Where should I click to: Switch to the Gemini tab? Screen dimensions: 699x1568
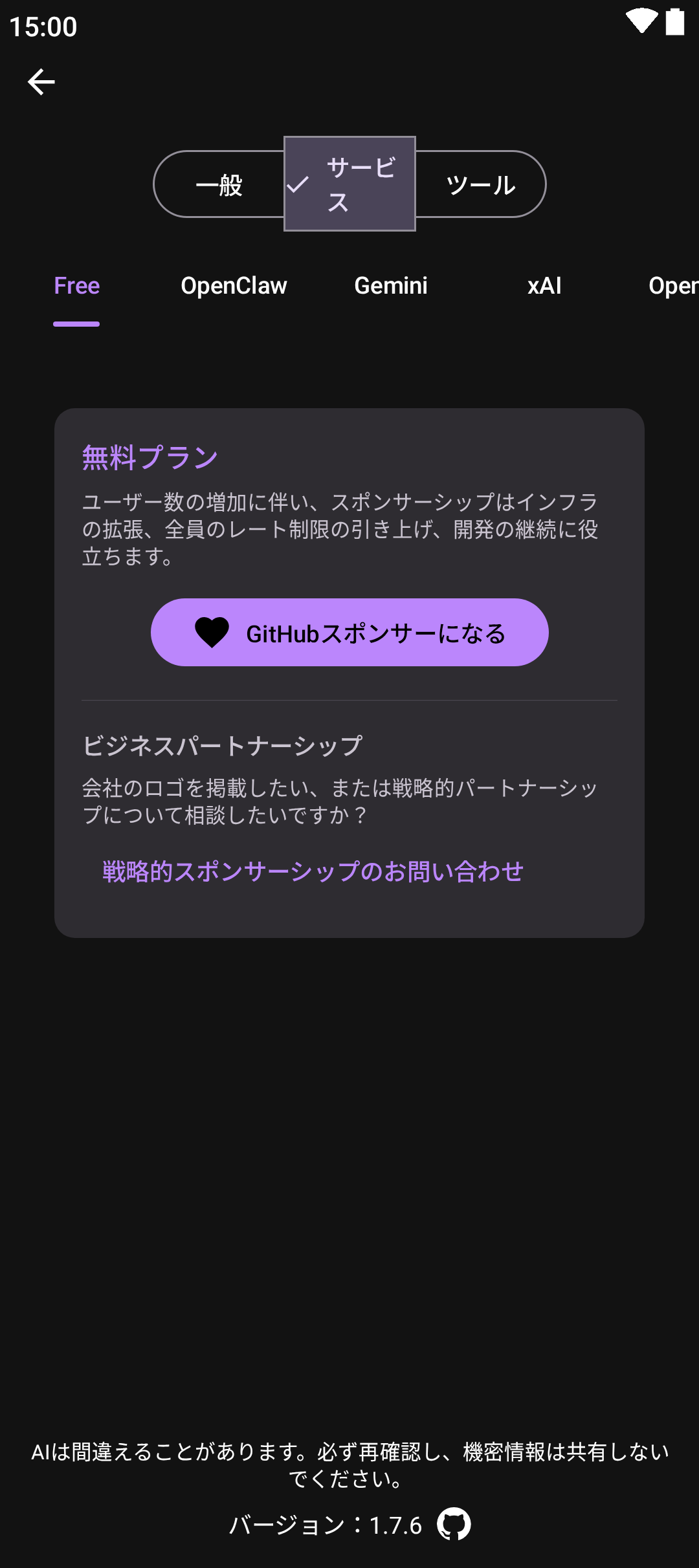391,286
